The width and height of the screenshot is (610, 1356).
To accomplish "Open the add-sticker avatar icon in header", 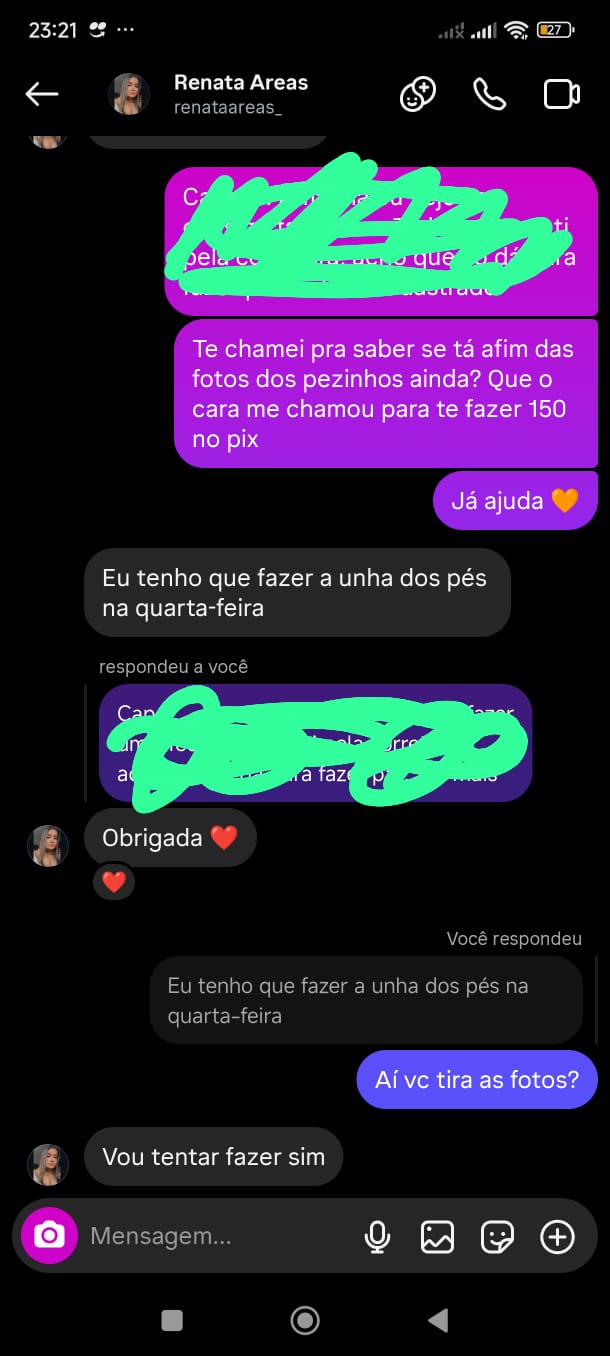I will click(417, 94).
